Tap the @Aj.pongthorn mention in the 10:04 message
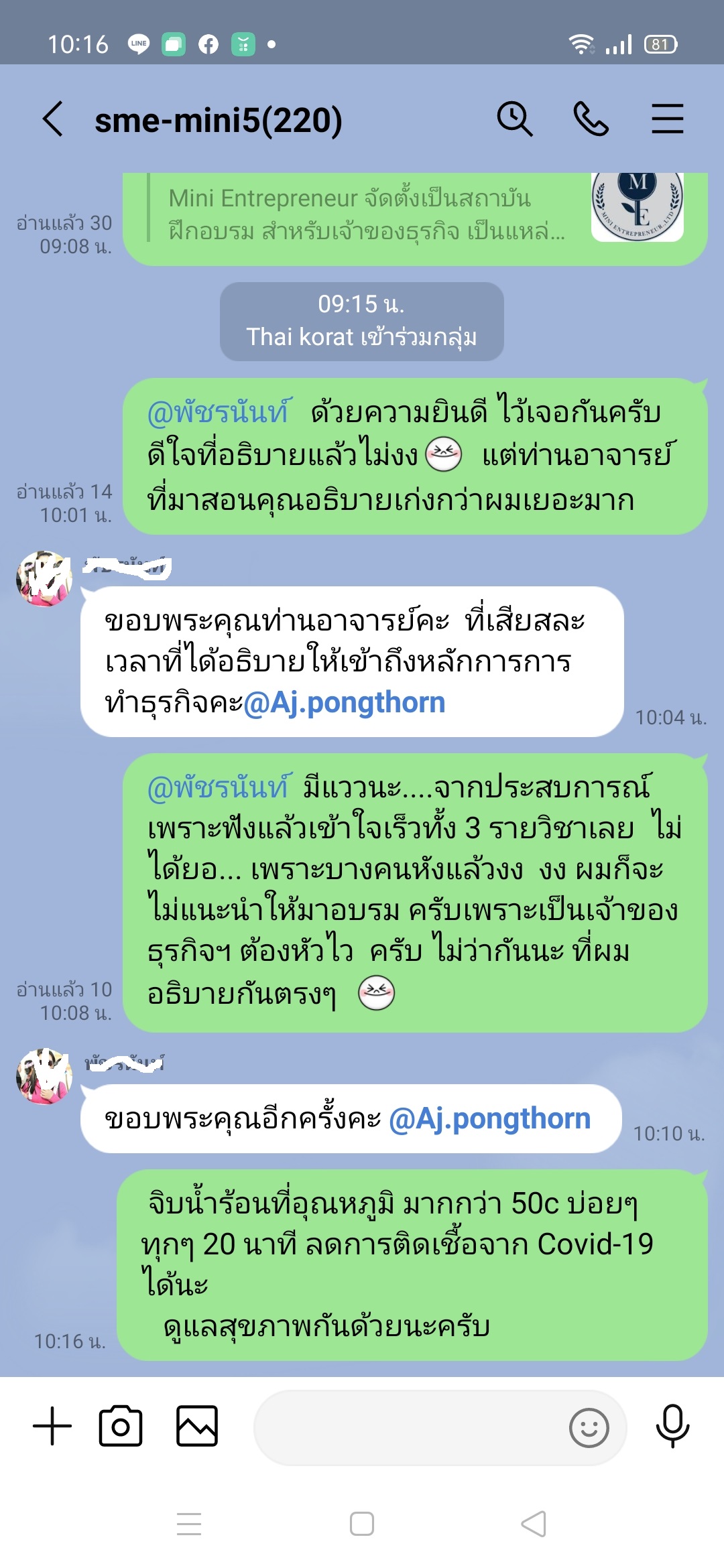 pyautogui.click(x=345, y=703)
